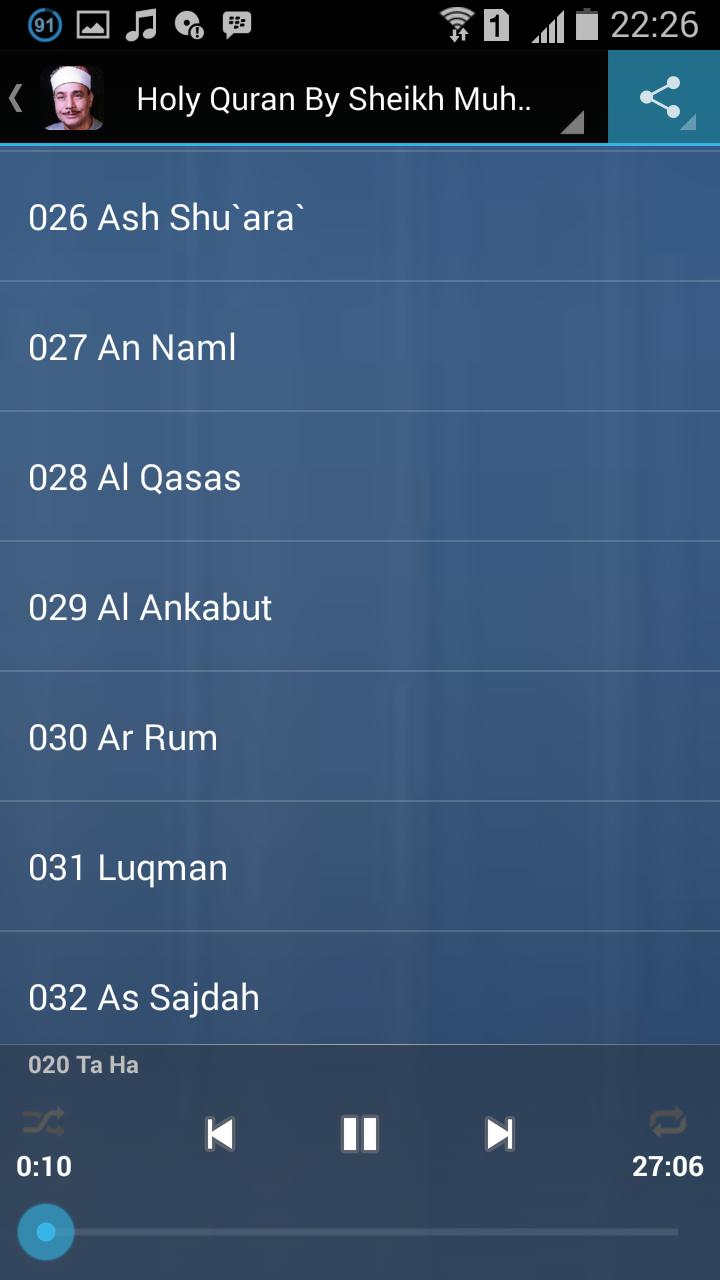Tap the reciter's photo in the title bar
720x1280 pixels.
coord(70,97)
